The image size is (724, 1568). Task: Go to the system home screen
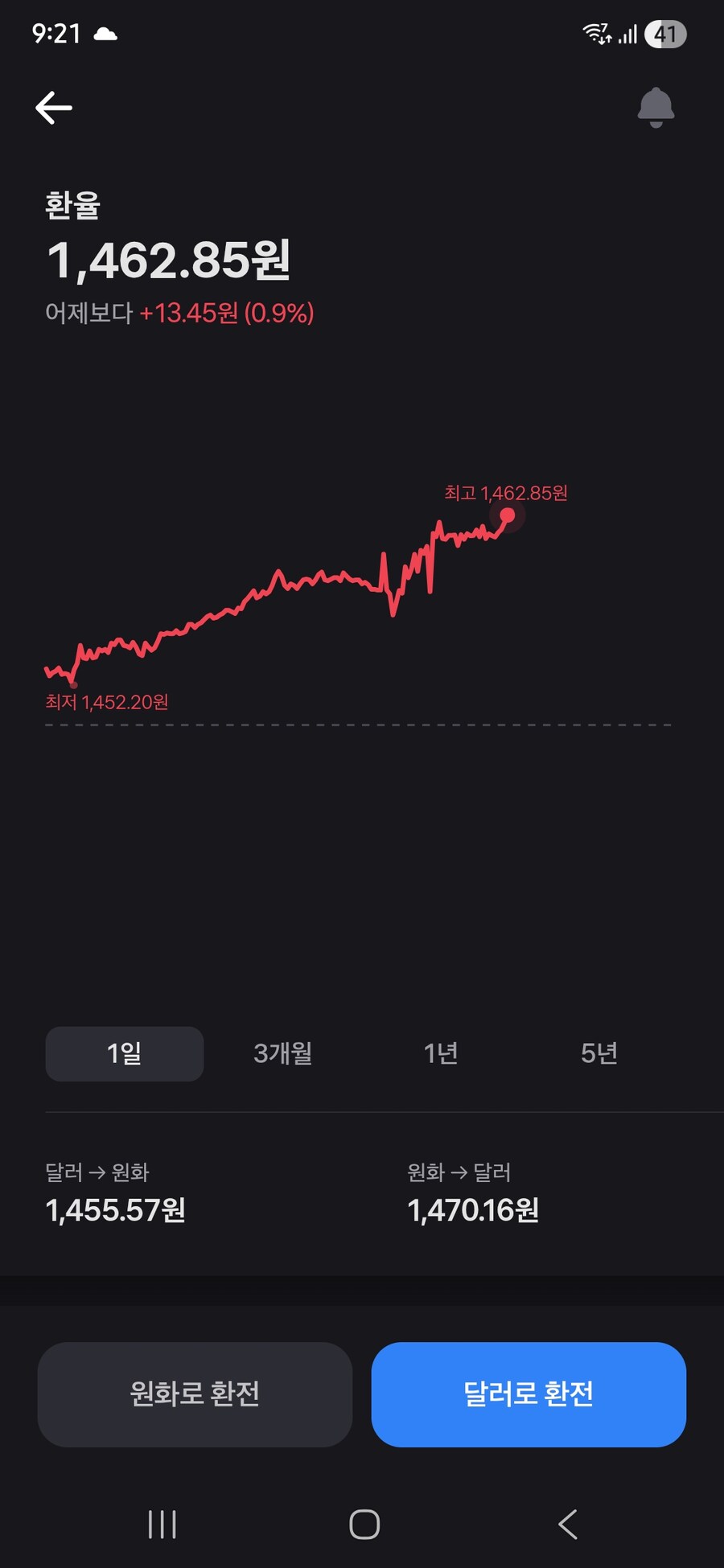click(364, 1524)
